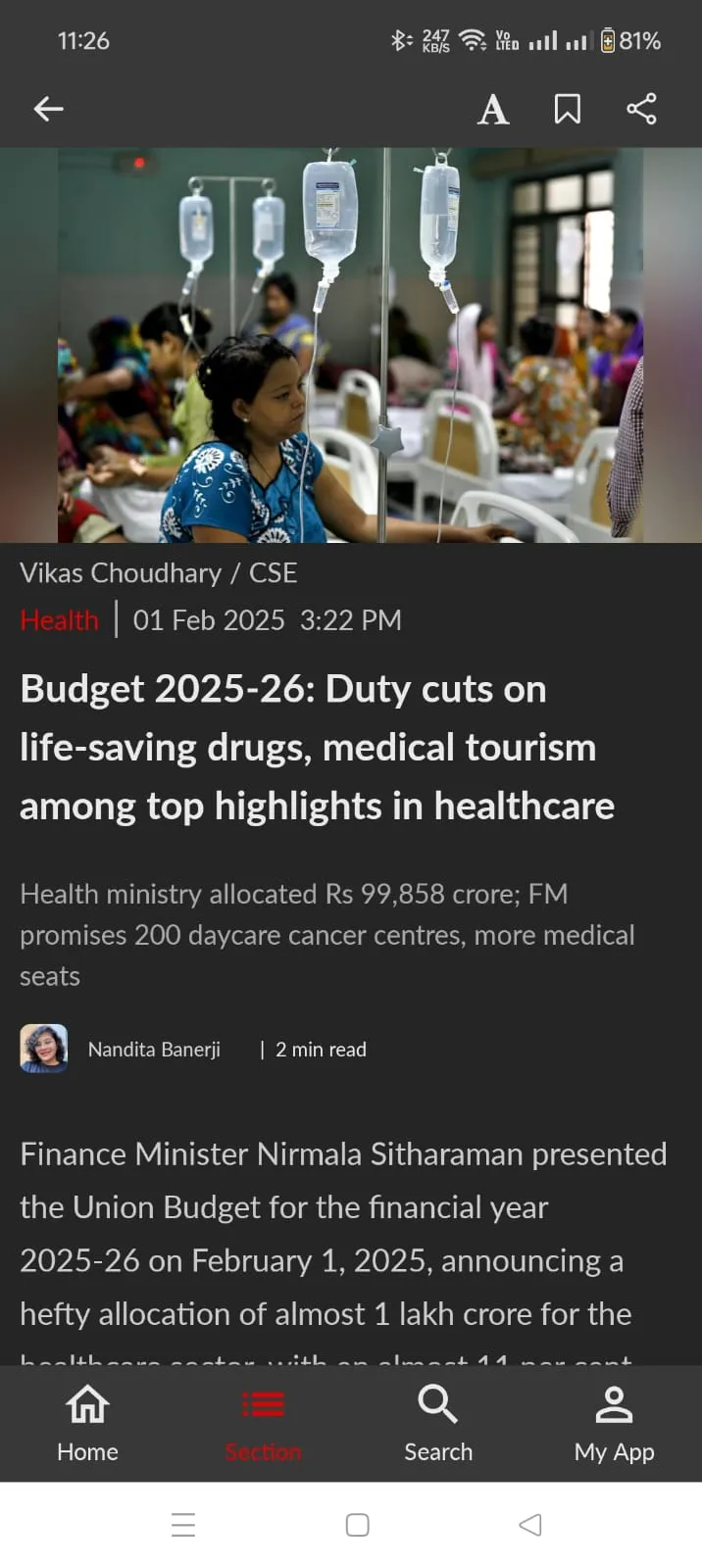
Task: Switch to the Home tab
Action: (x=87, y=1424)
